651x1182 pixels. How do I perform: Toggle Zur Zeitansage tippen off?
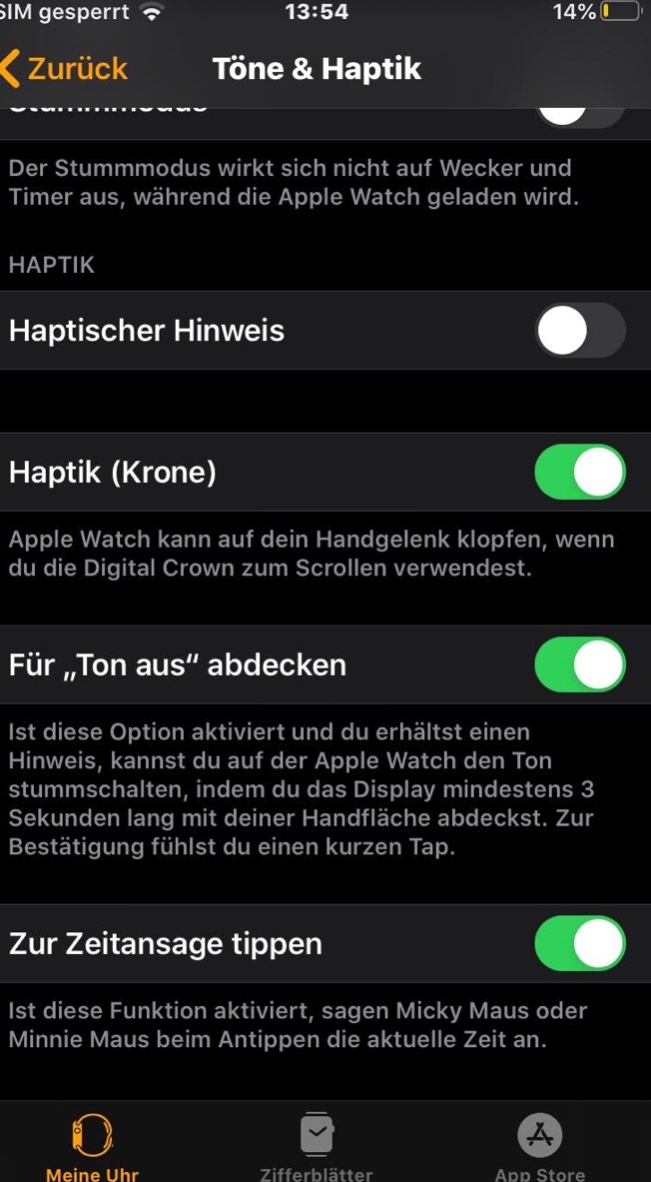coord(580,943)
